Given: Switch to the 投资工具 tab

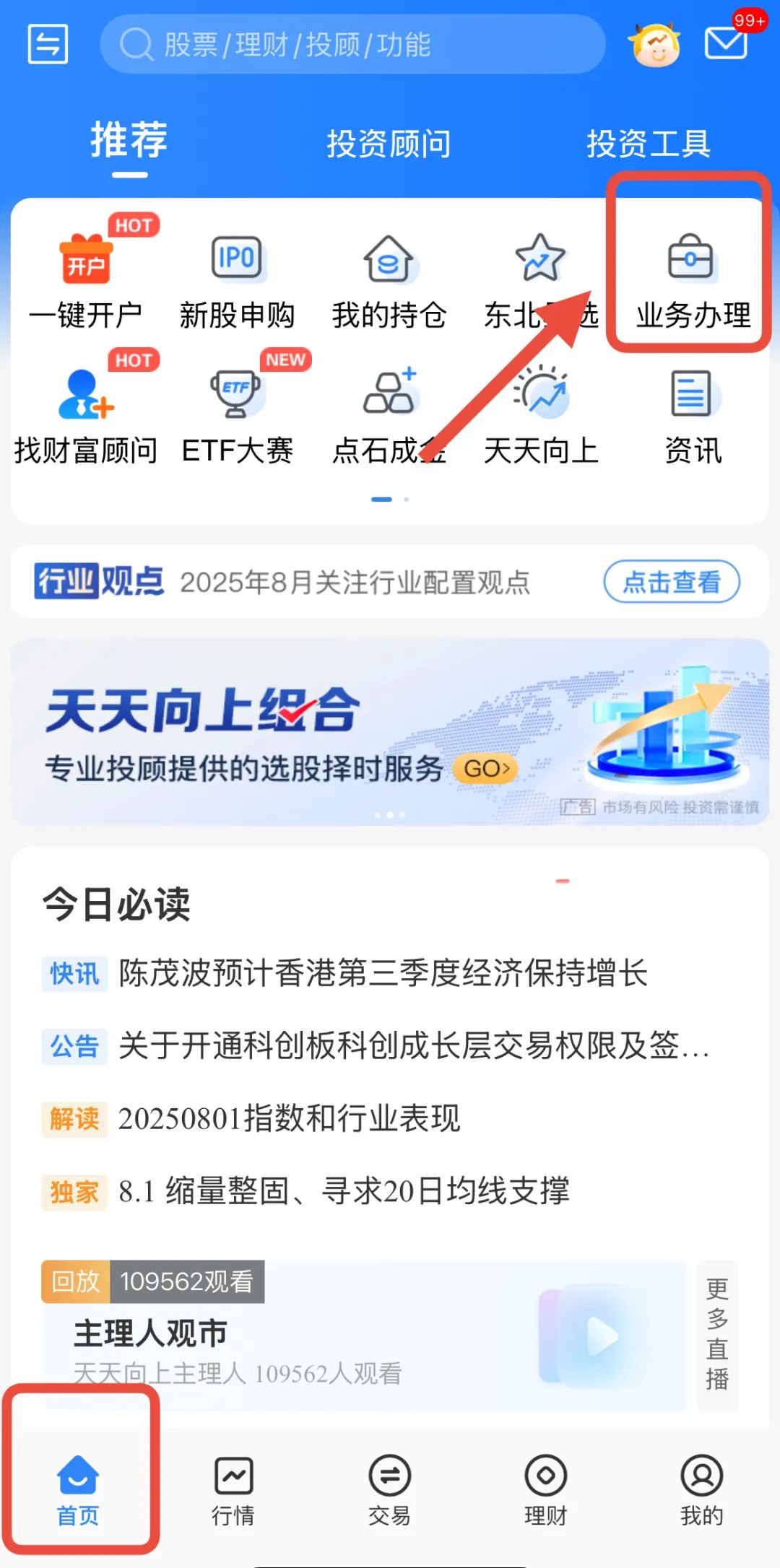Looking at the screenshot, I should pos(646,143).
